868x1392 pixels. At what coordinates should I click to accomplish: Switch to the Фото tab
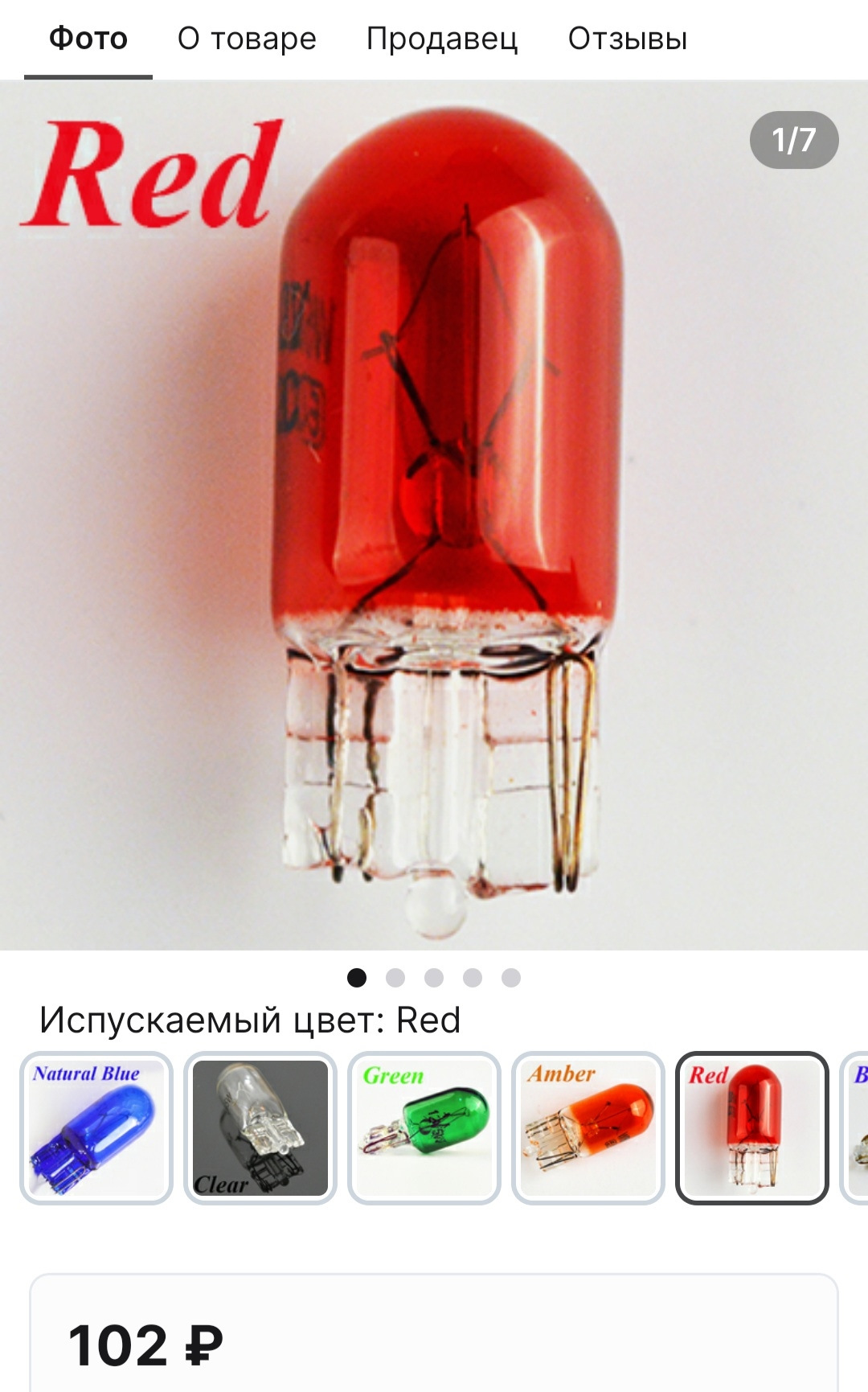click(88, 39)
